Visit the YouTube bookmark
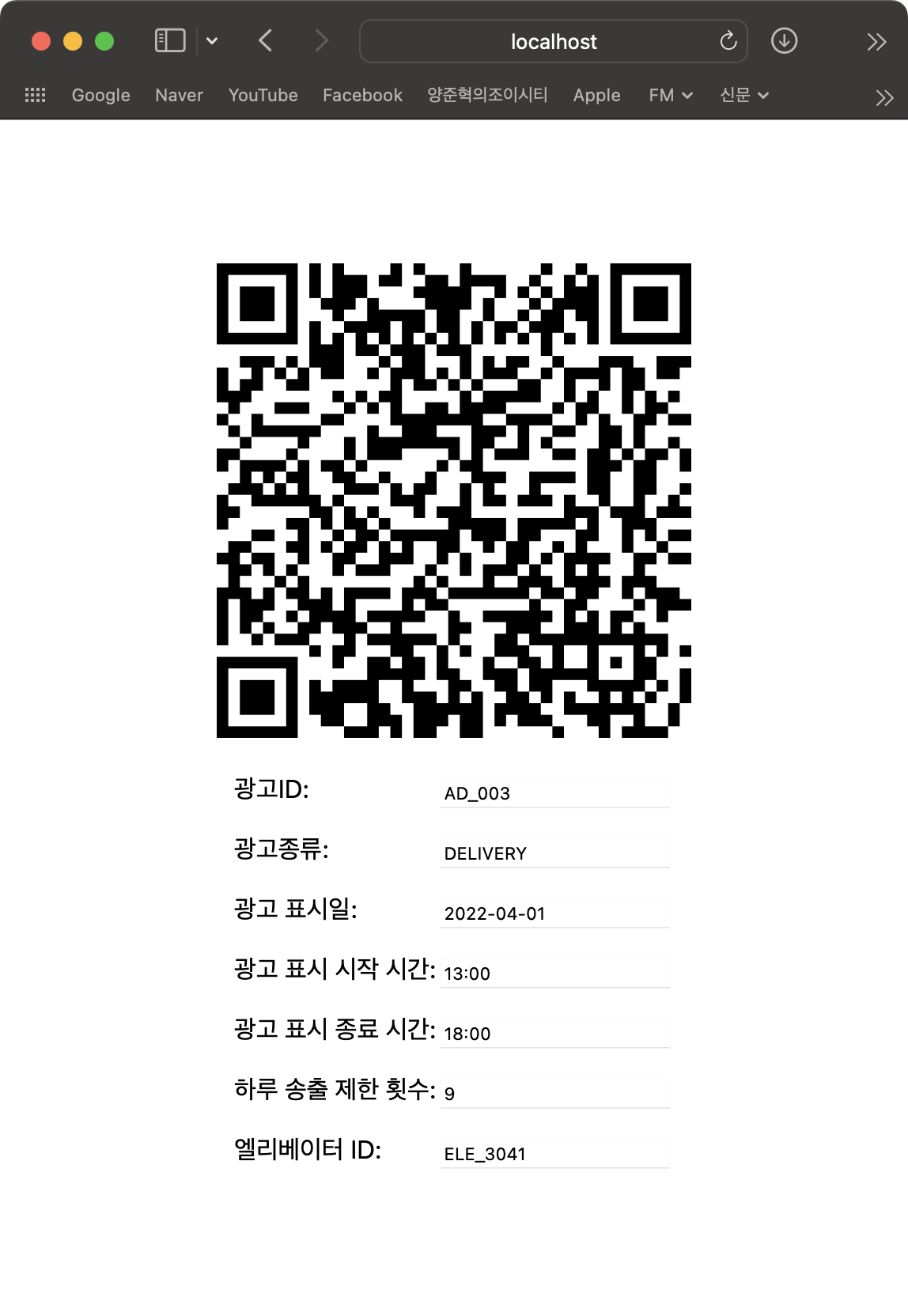Screen dimensions: 908x1316 click(262, 95)
